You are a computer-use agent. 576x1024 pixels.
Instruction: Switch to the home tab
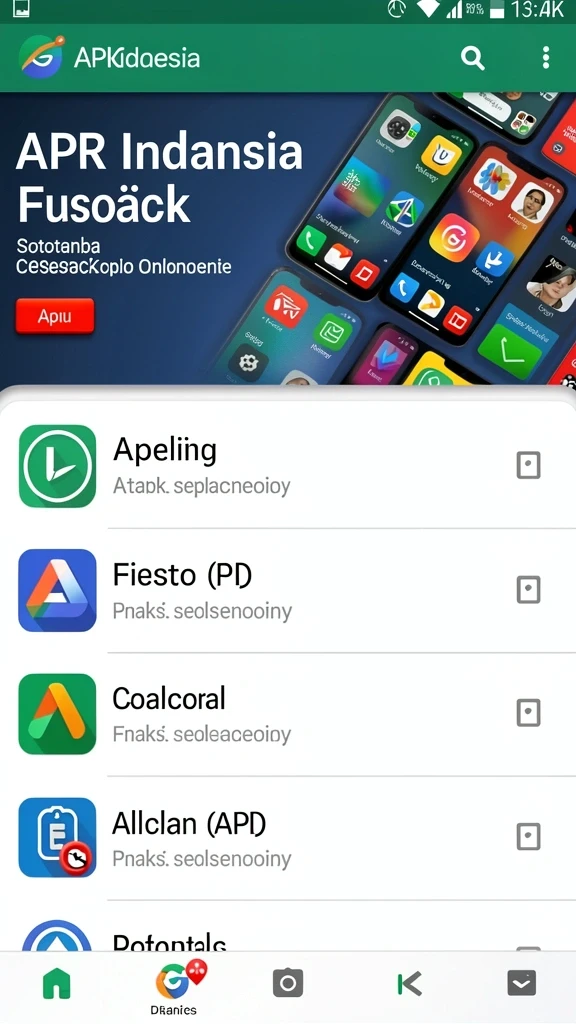coord(57,984)
